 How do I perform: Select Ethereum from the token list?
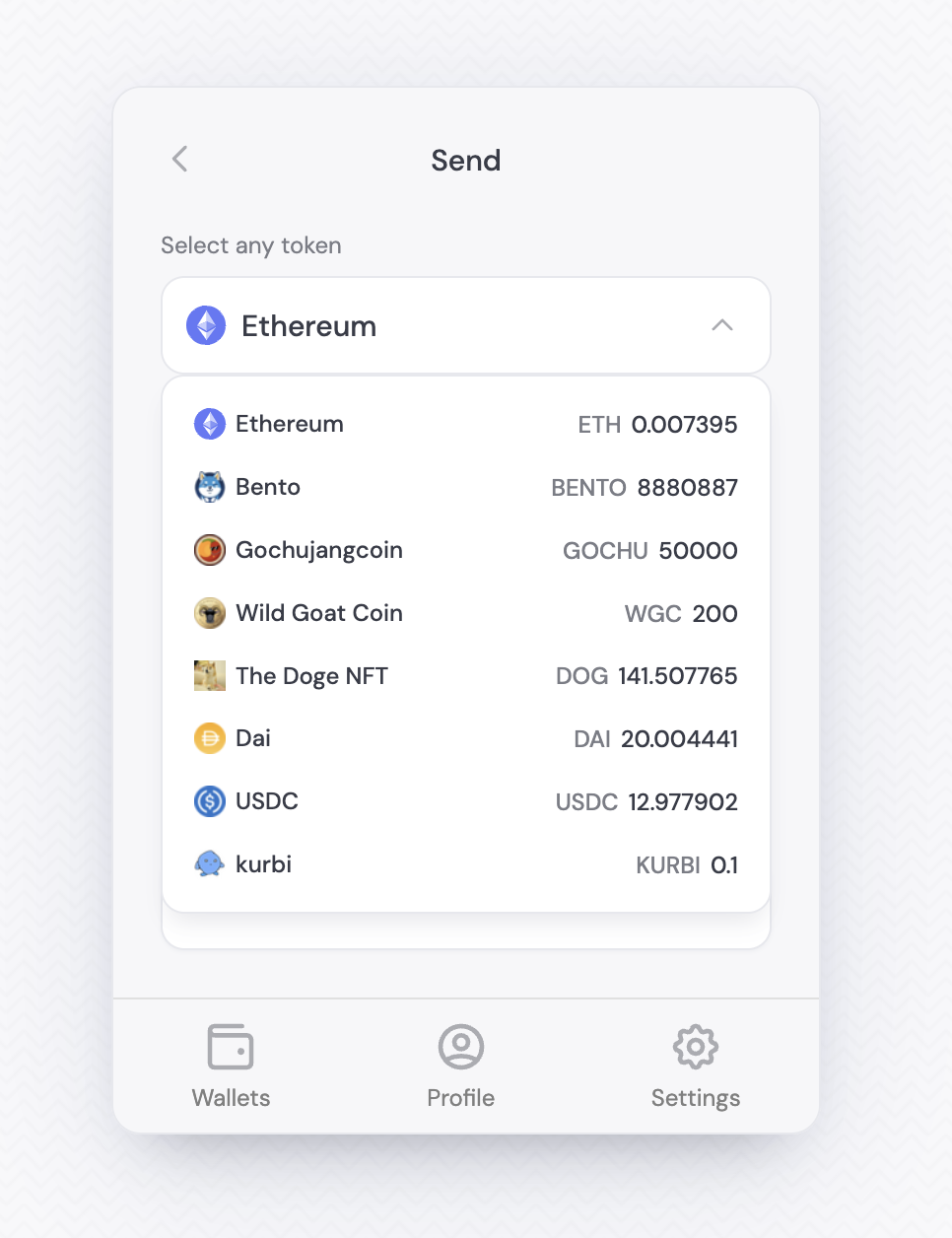pyautogui.click(x=465, y=425)
